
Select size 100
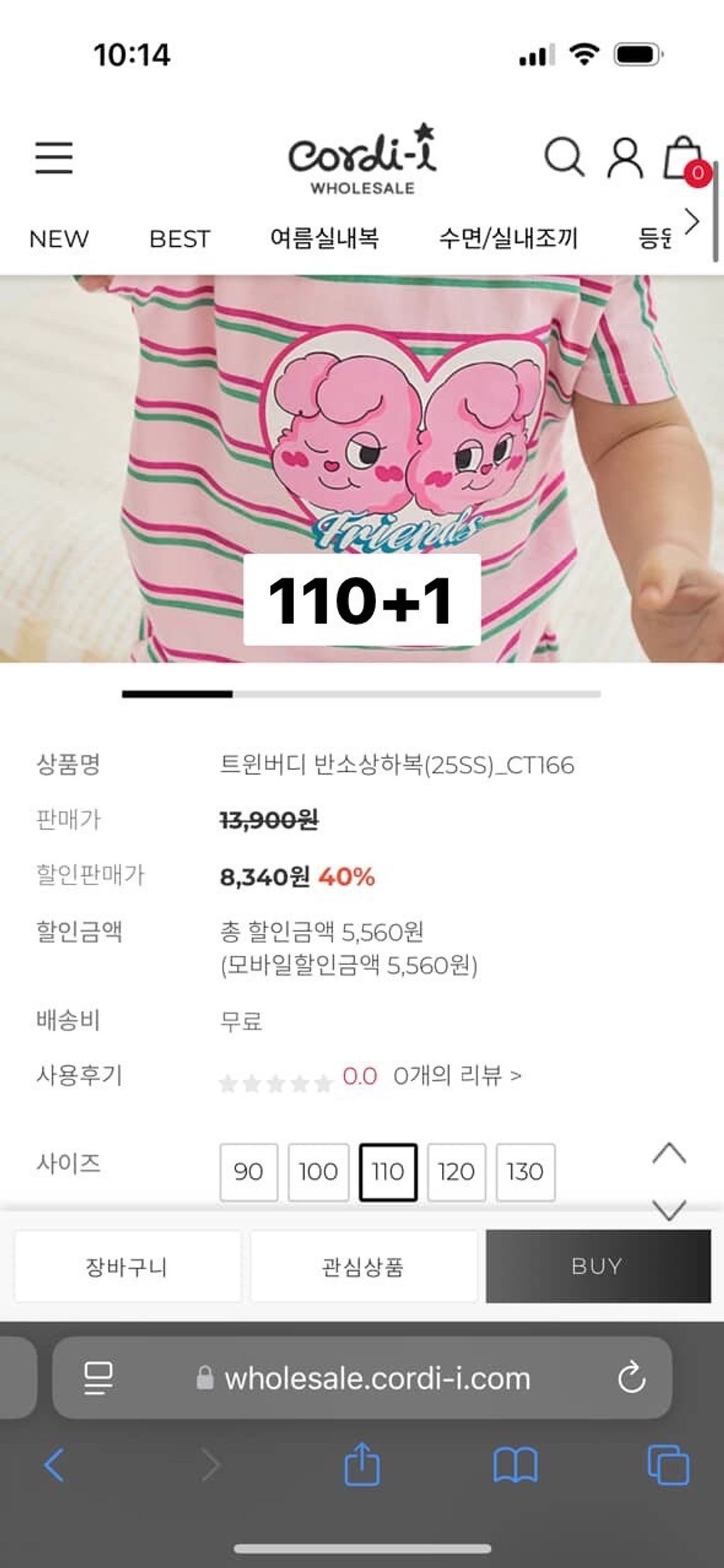tap(318, 1171)
